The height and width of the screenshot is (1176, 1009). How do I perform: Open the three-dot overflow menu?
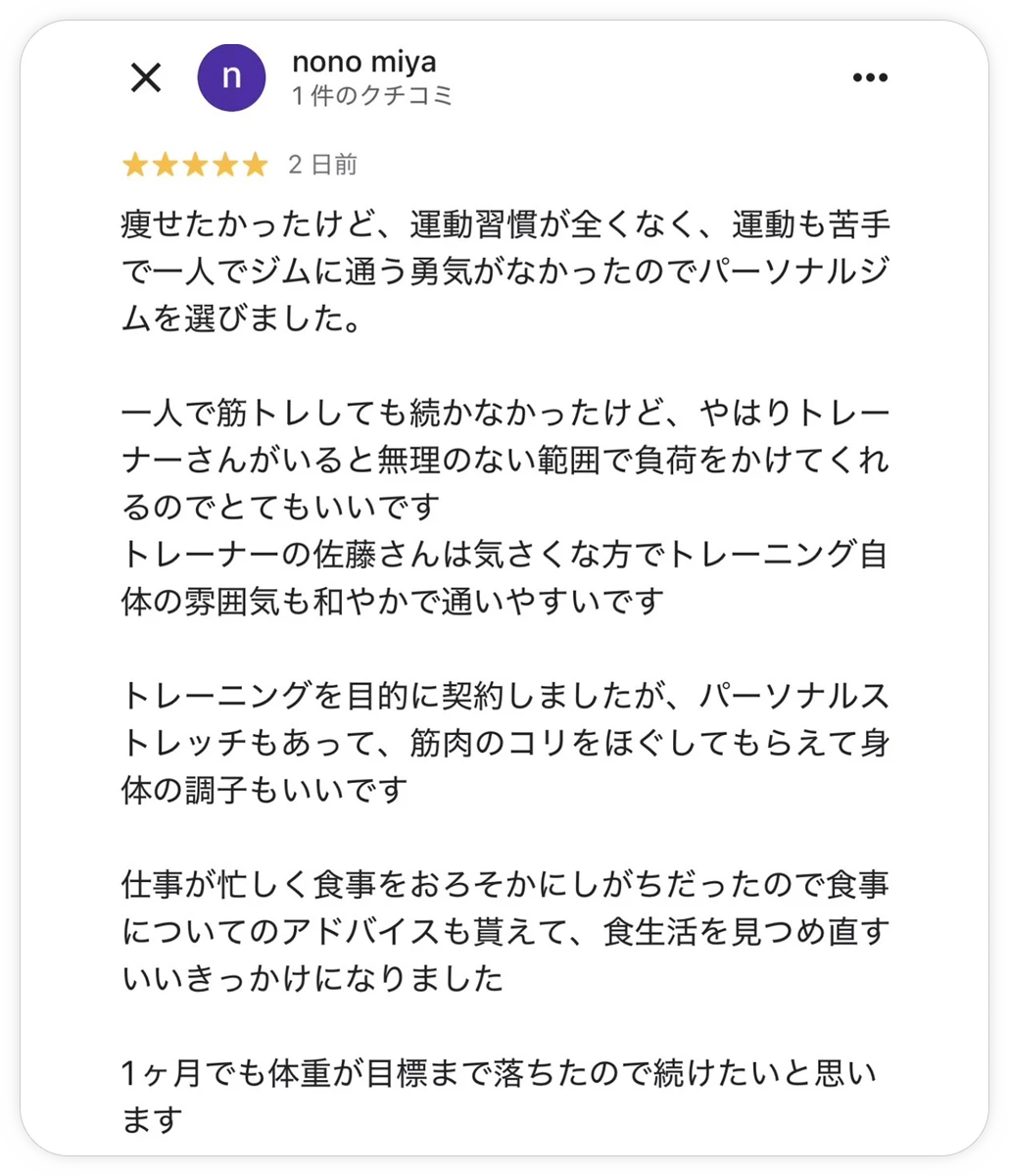click(x=869, y=78)
